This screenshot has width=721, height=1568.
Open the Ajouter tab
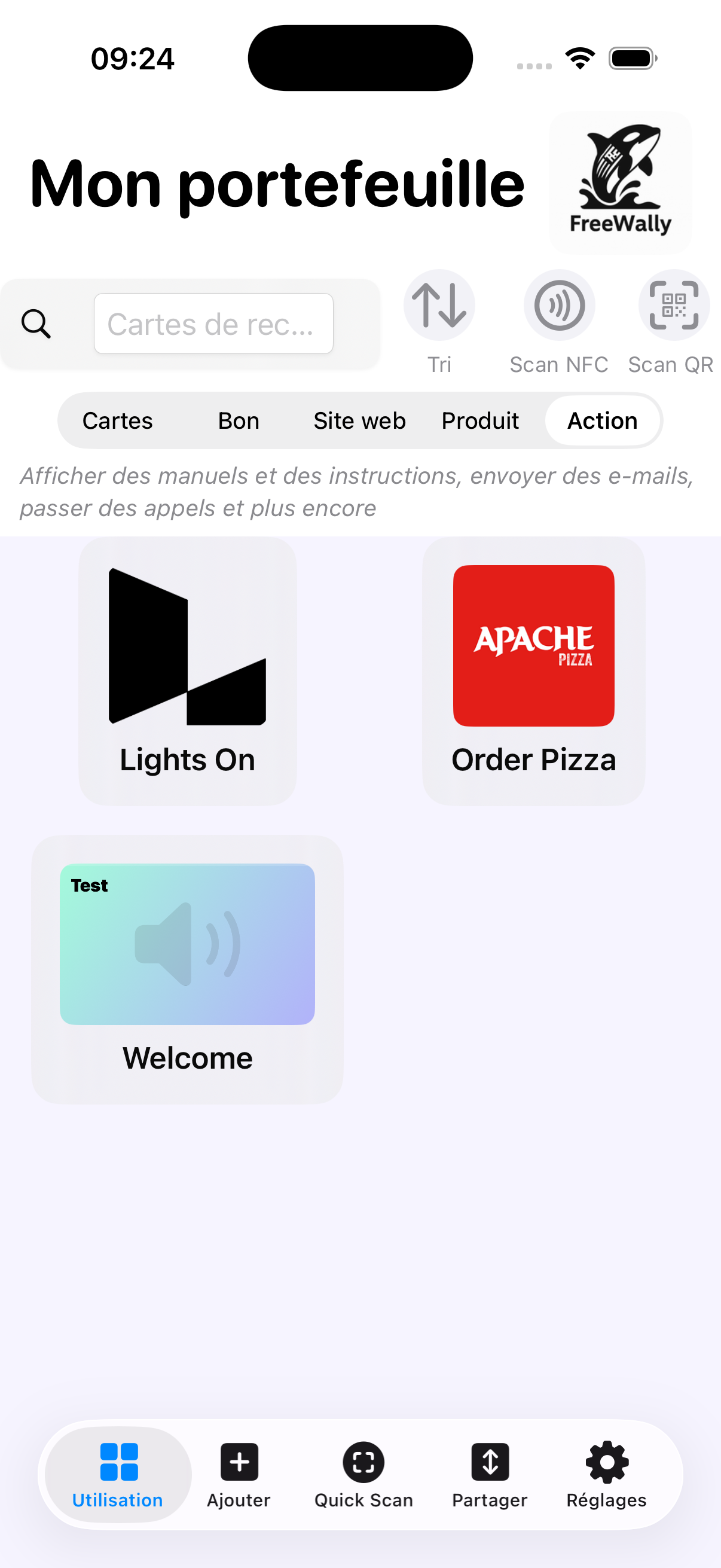(x=239, y=1474)
